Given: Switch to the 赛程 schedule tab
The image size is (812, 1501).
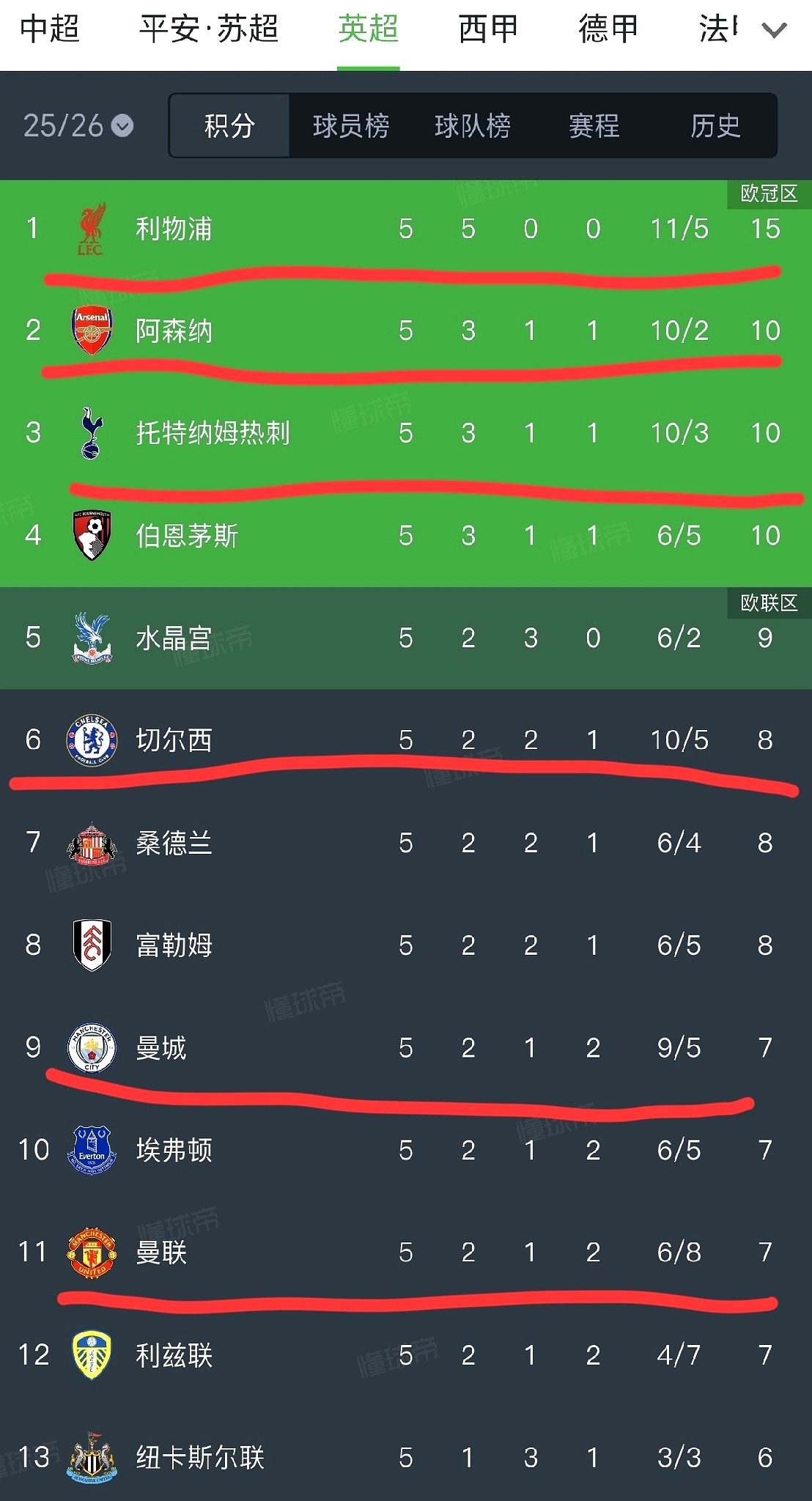Looking at the screenshot, I should click(594, 126).
